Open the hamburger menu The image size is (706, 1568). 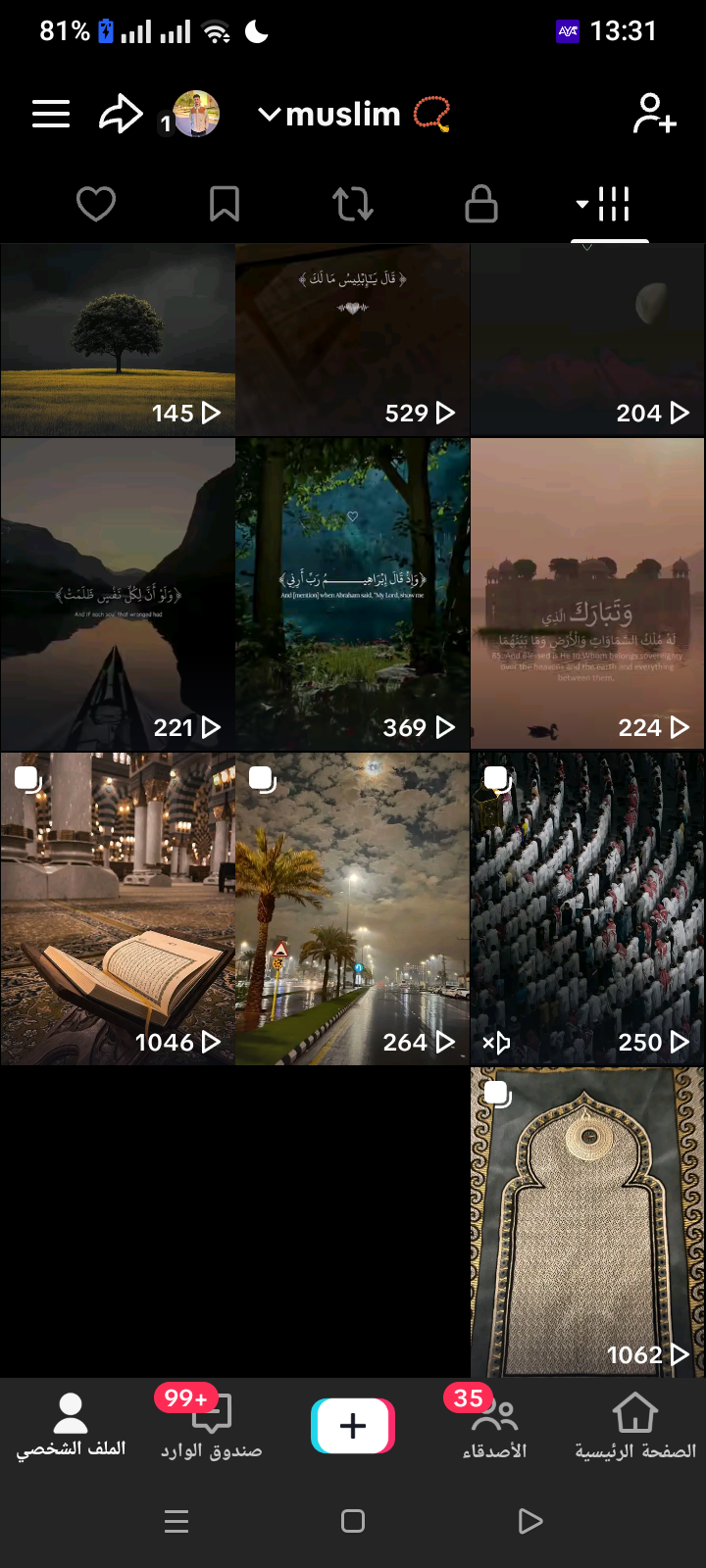pyautogui.click(x=51, y=115)
